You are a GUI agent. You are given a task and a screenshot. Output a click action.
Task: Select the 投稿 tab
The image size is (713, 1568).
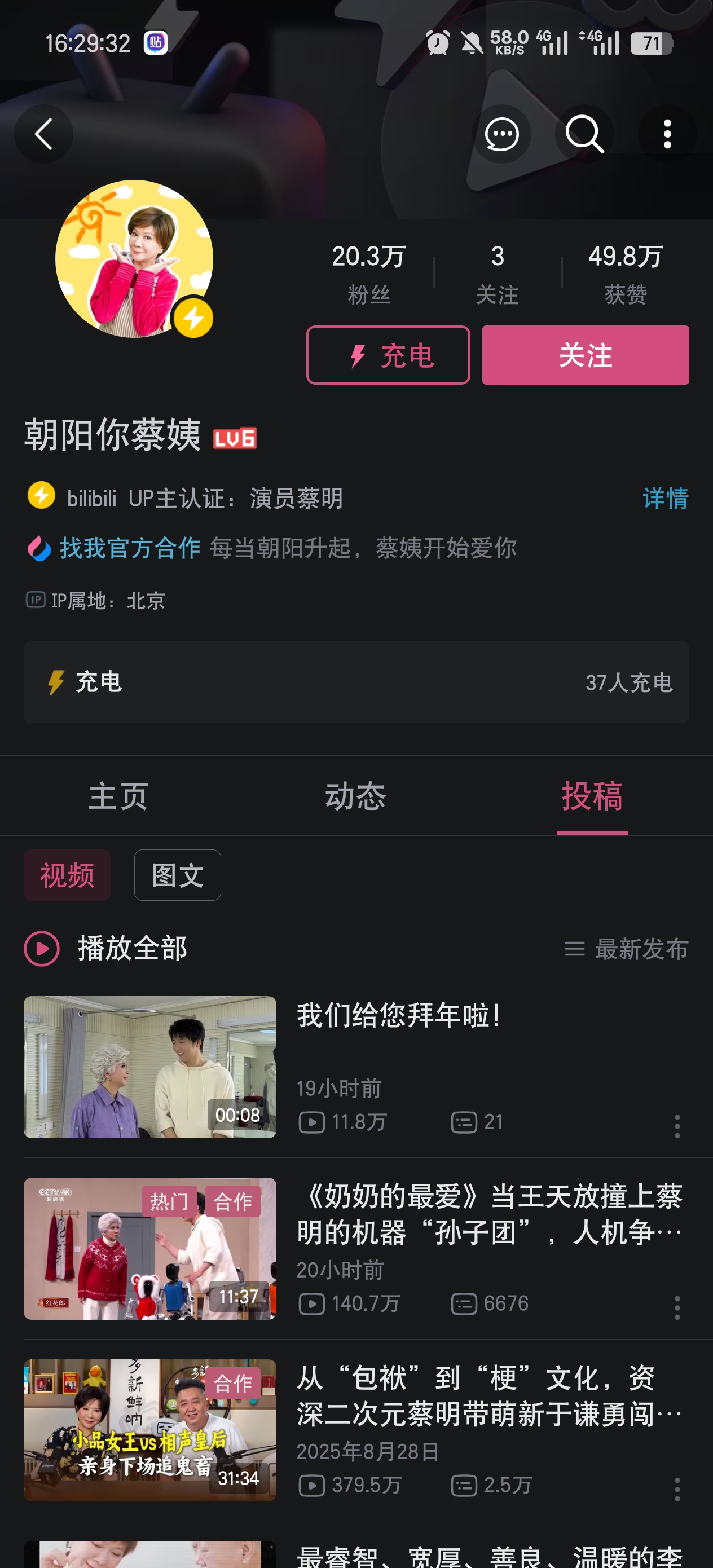click(x=592, y=796)
